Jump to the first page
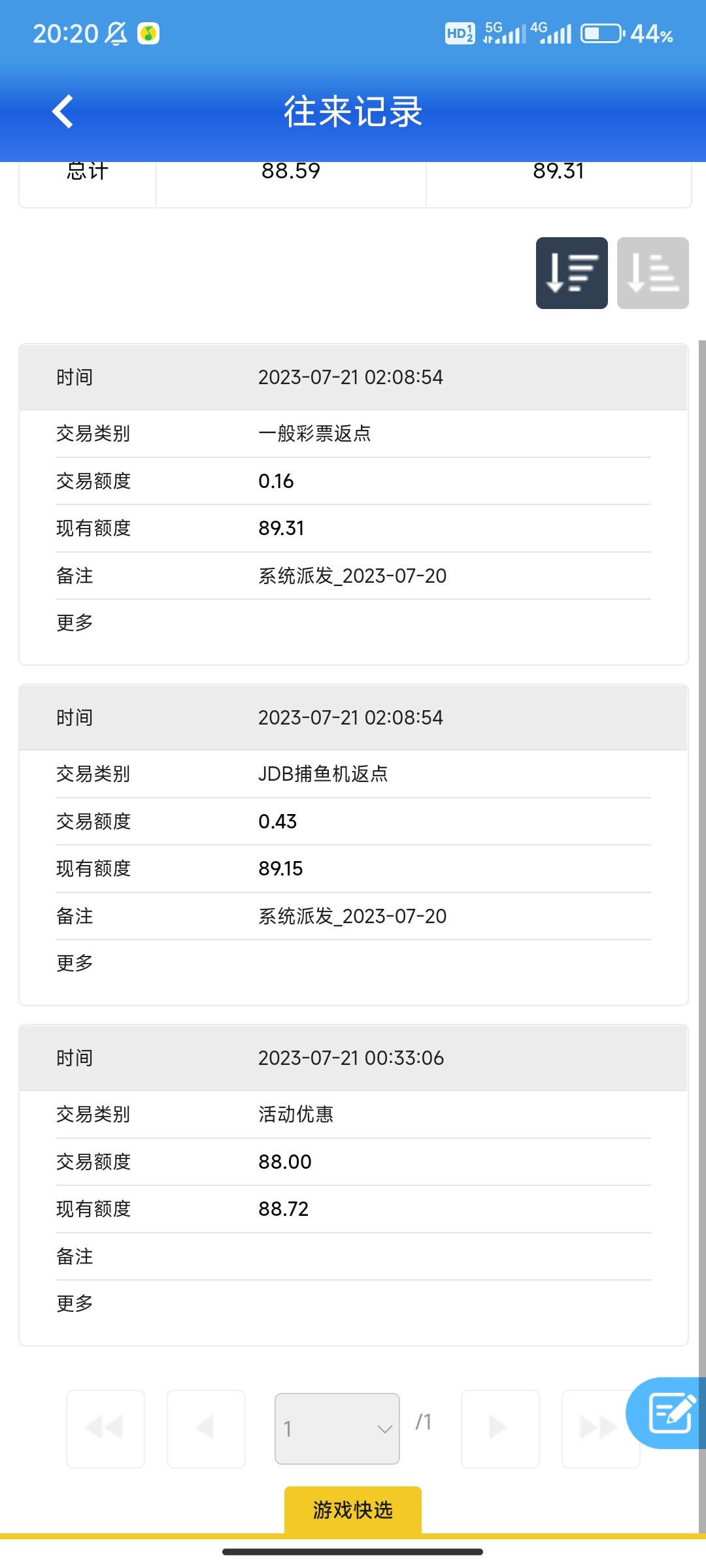Image resolution: width=706 pixels, height=1568 pixels. coord(105,1428)
